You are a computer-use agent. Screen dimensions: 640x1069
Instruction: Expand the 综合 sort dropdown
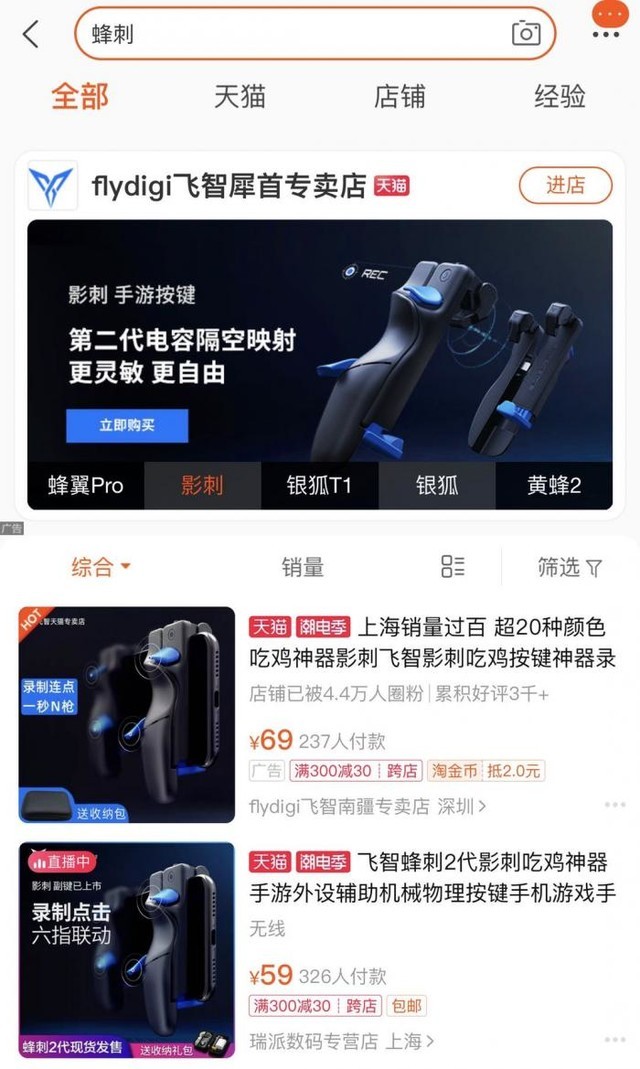tap(101, 568)
